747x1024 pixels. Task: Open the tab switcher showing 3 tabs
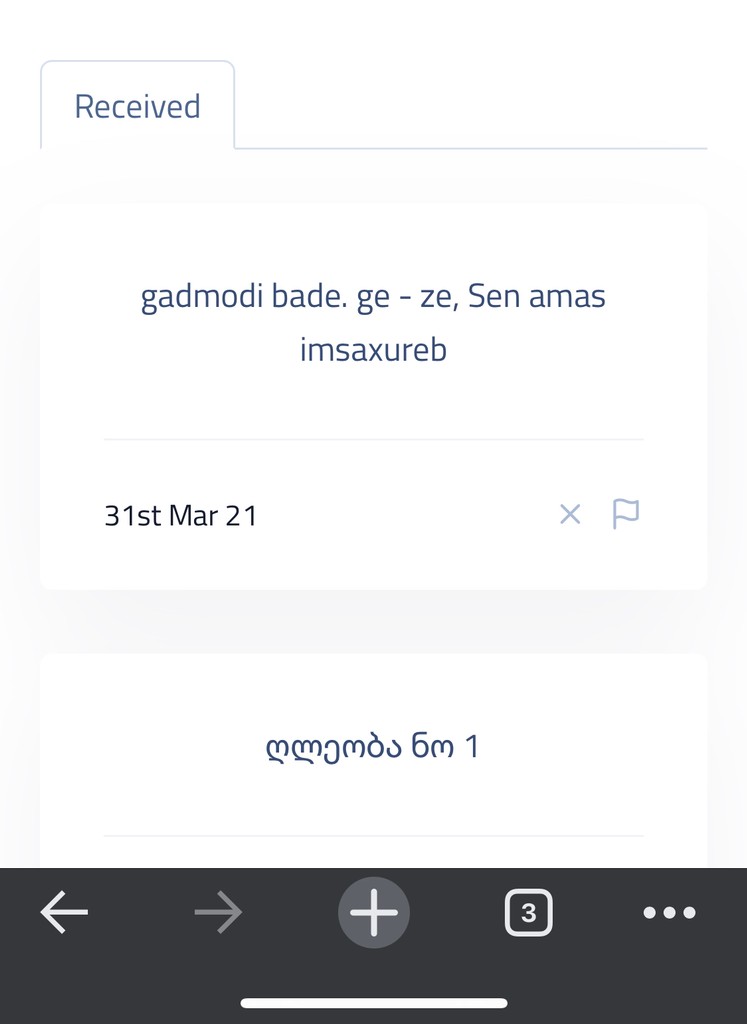click(x=528, y=911)
